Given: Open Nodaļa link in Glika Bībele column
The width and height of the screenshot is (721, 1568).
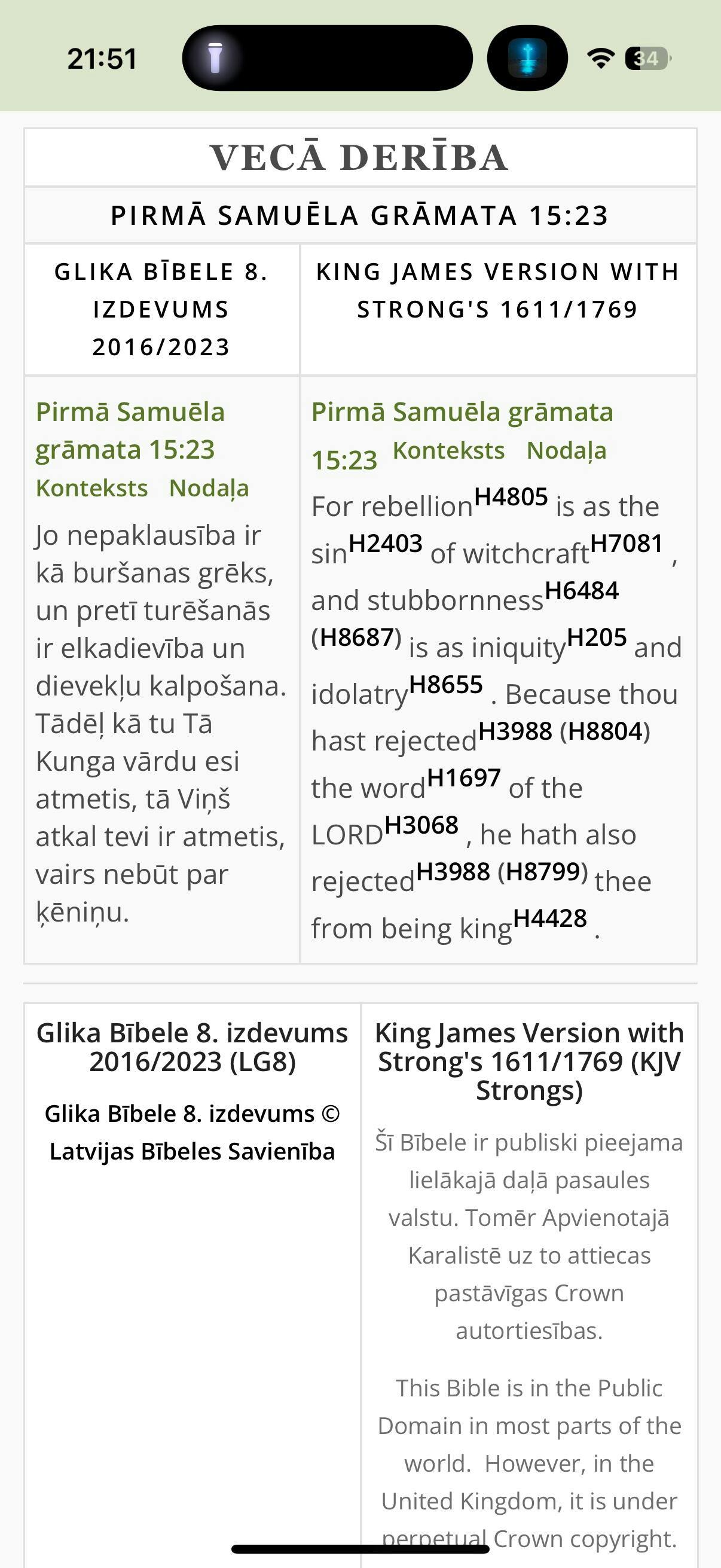Looking at the screenshot, I should (x=209, y=488).
